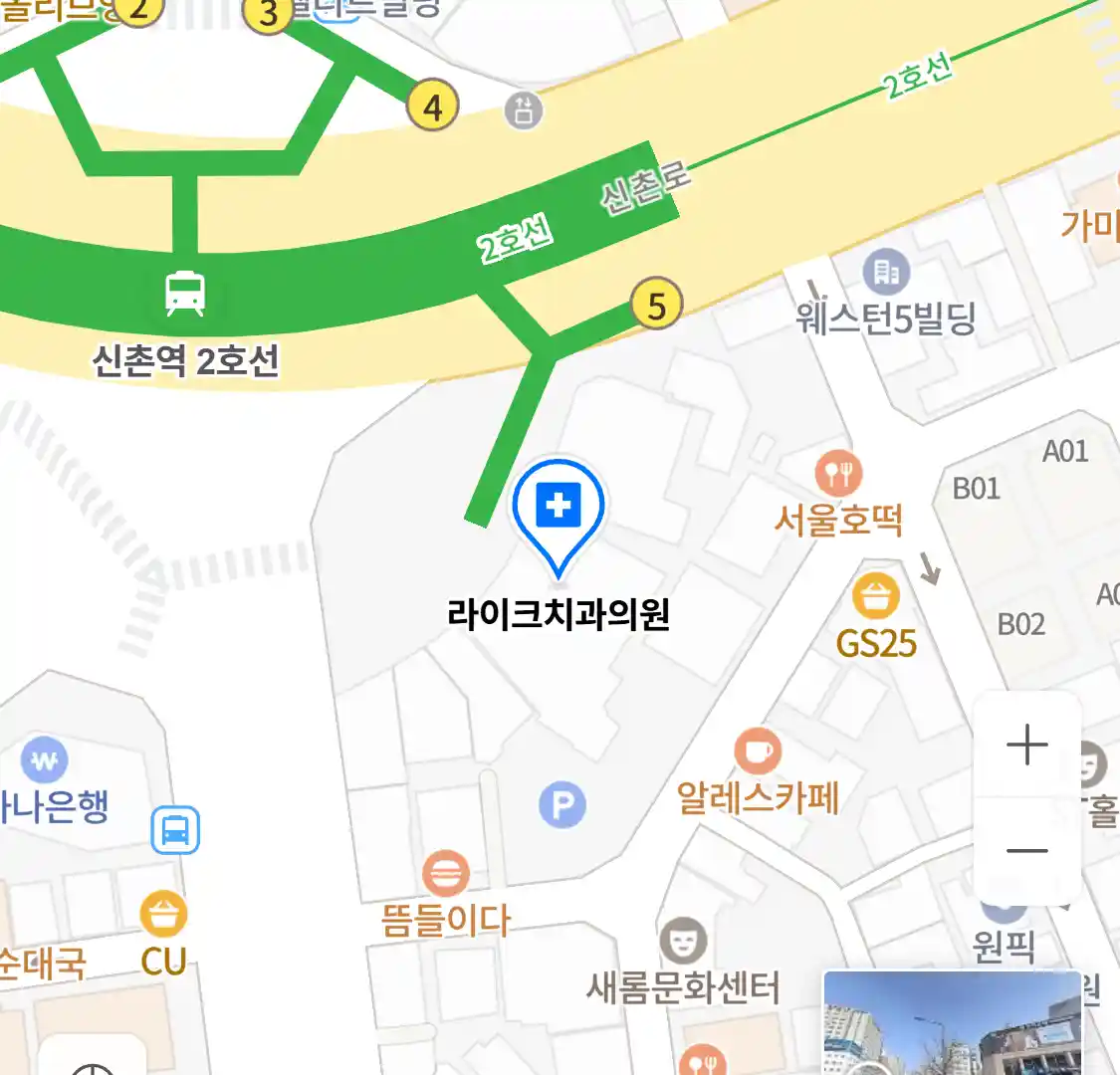
Task: Tap subway exit number 4 marker
Action: (432, 107)
